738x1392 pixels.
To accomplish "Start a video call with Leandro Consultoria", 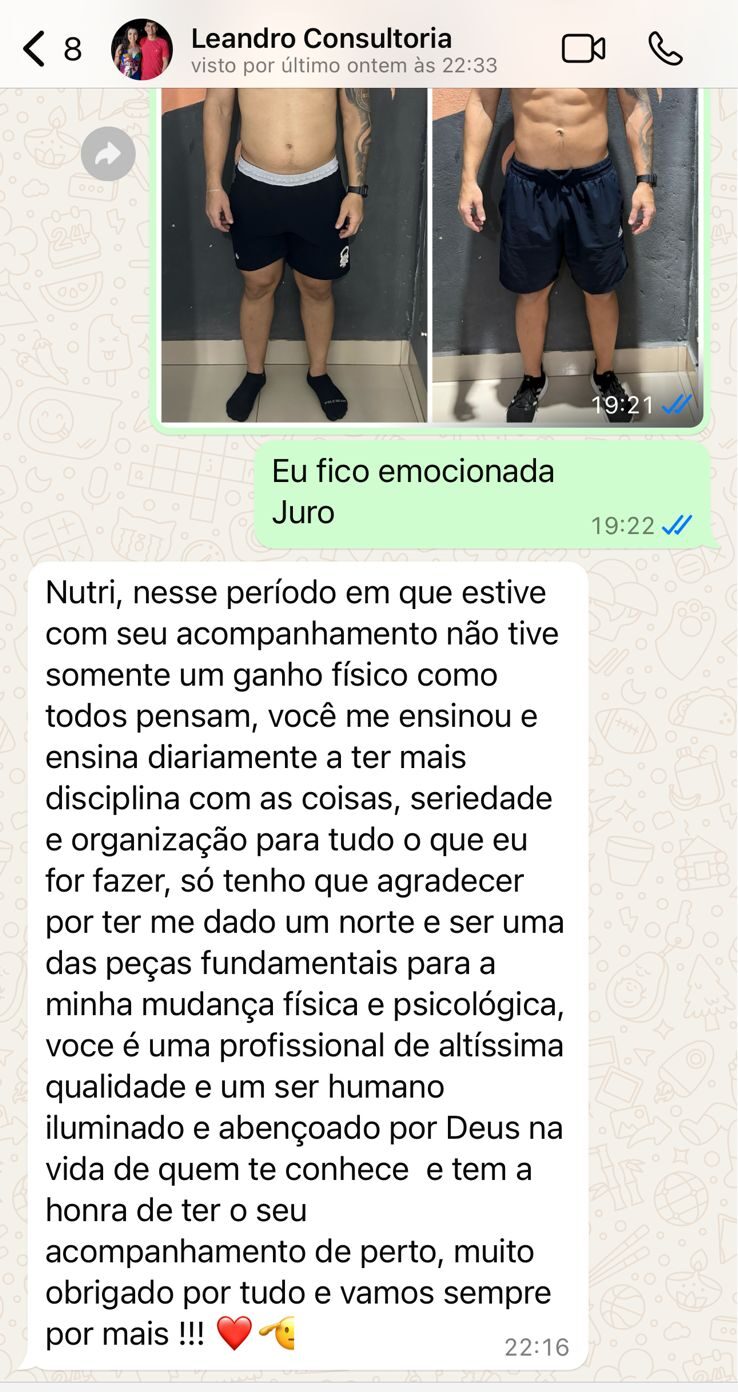I will 584,49.
